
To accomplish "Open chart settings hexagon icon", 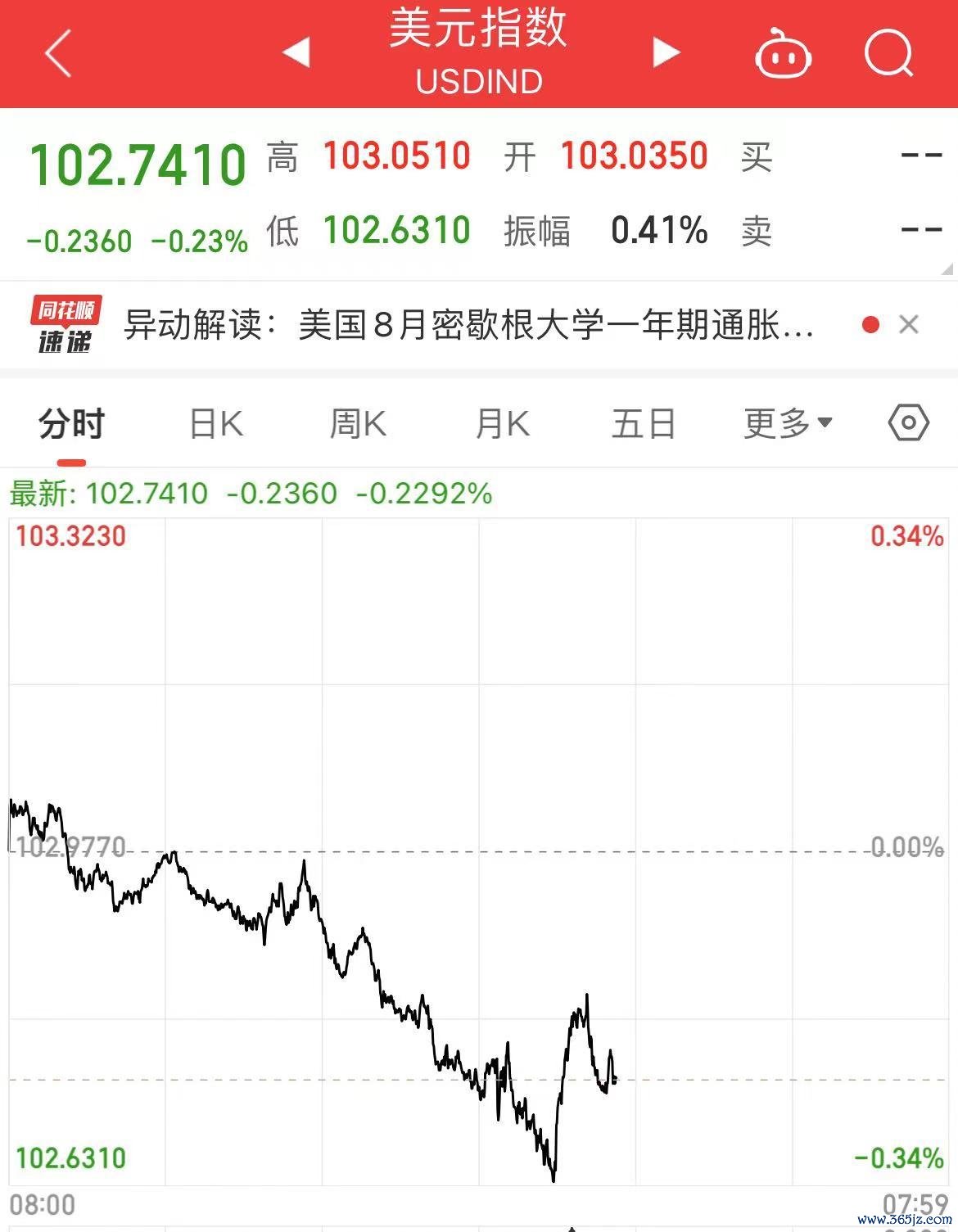I will (908, 423).
